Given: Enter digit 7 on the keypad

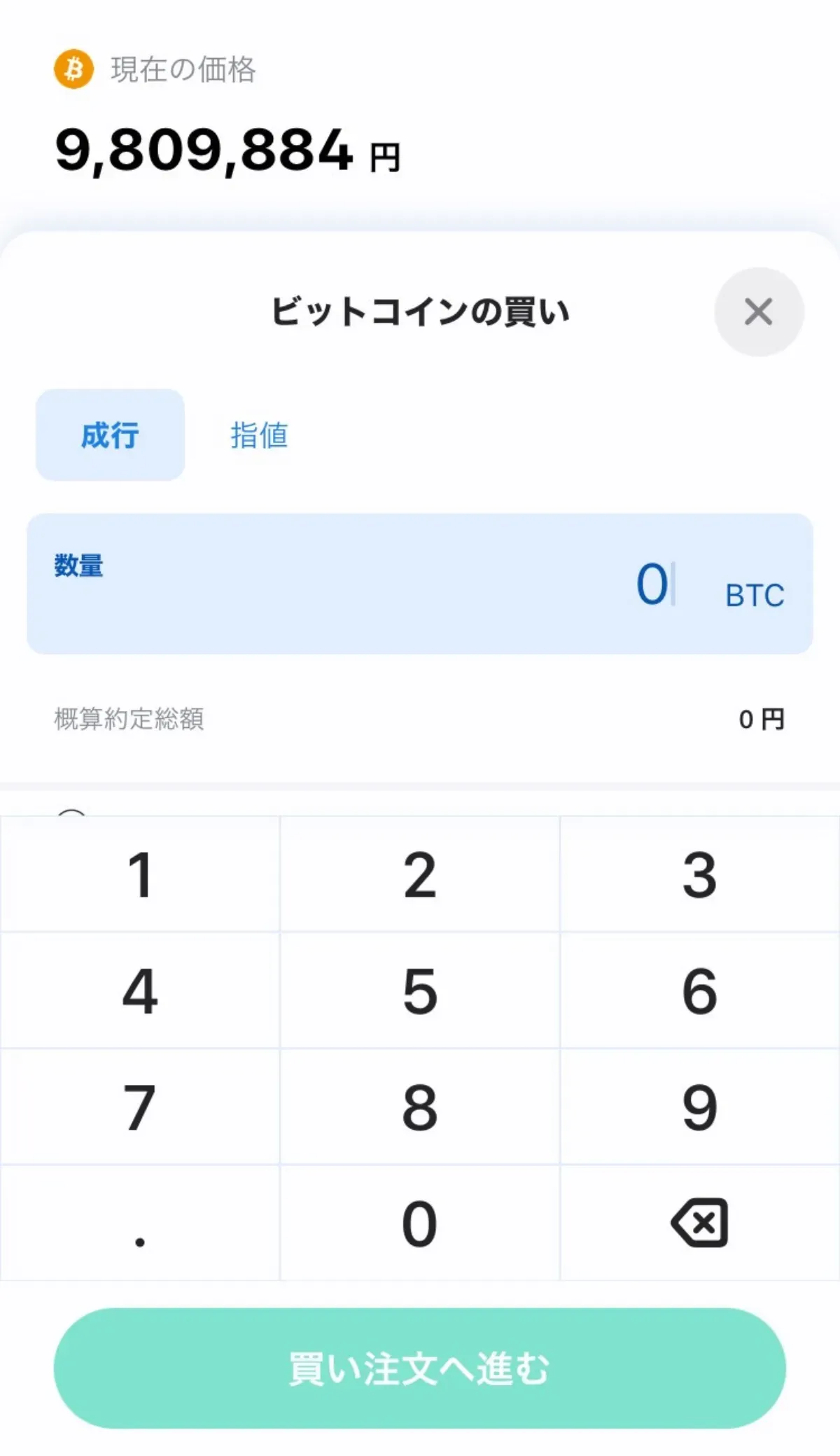Looking at the screenshot, I should pyautogui.click(x=140, y=1107).
